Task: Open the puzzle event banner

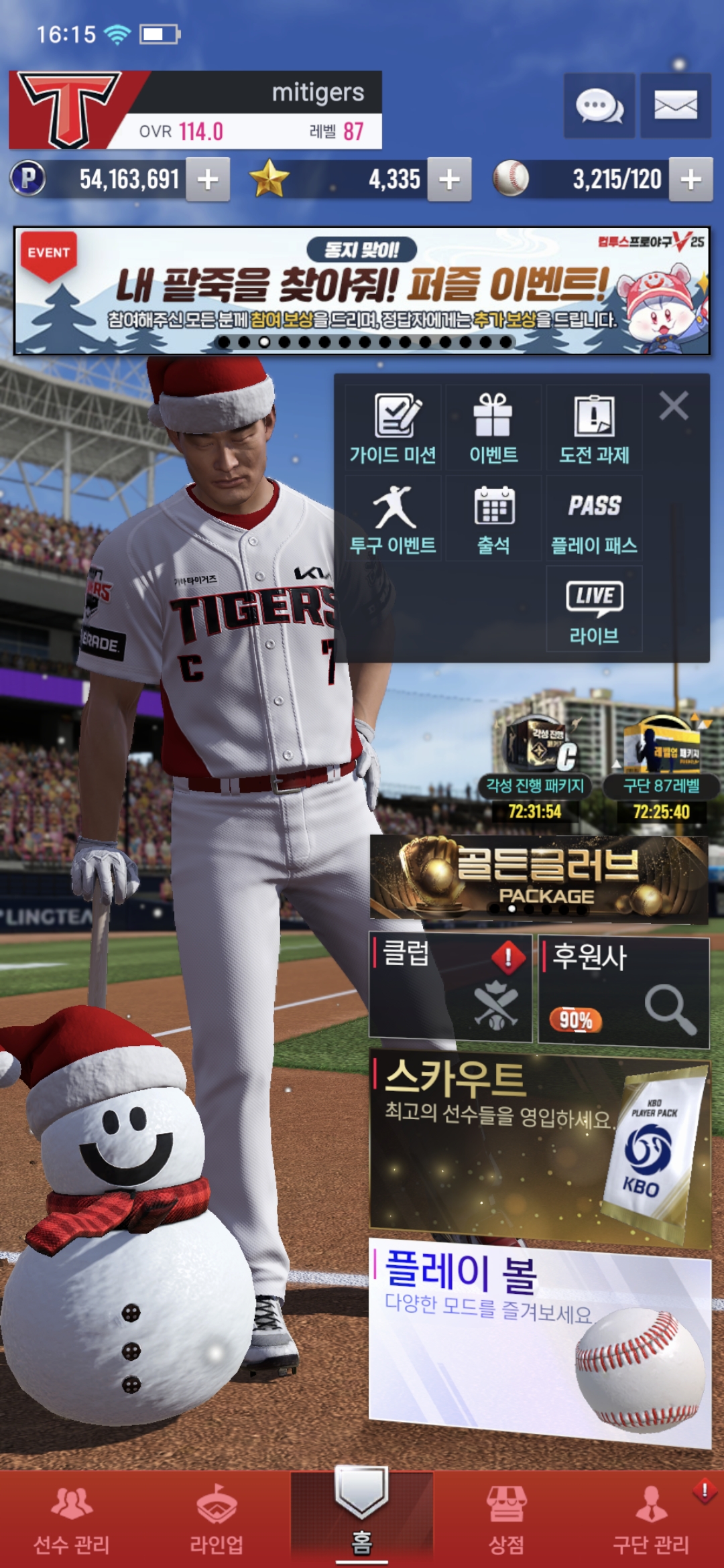Action: (x=362, y=291)
